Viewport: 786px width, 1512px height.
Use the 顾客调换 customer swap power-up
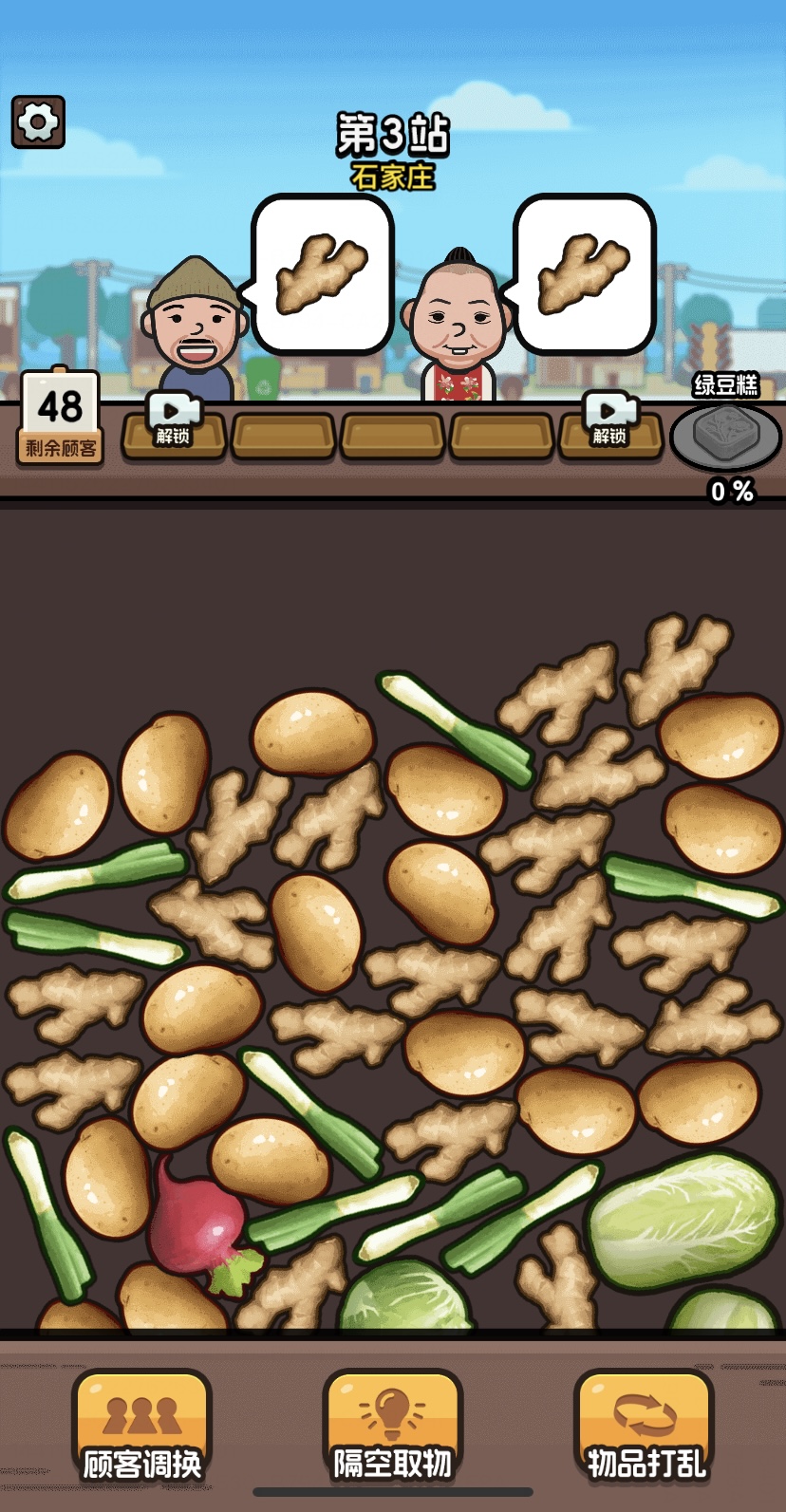142,1426
